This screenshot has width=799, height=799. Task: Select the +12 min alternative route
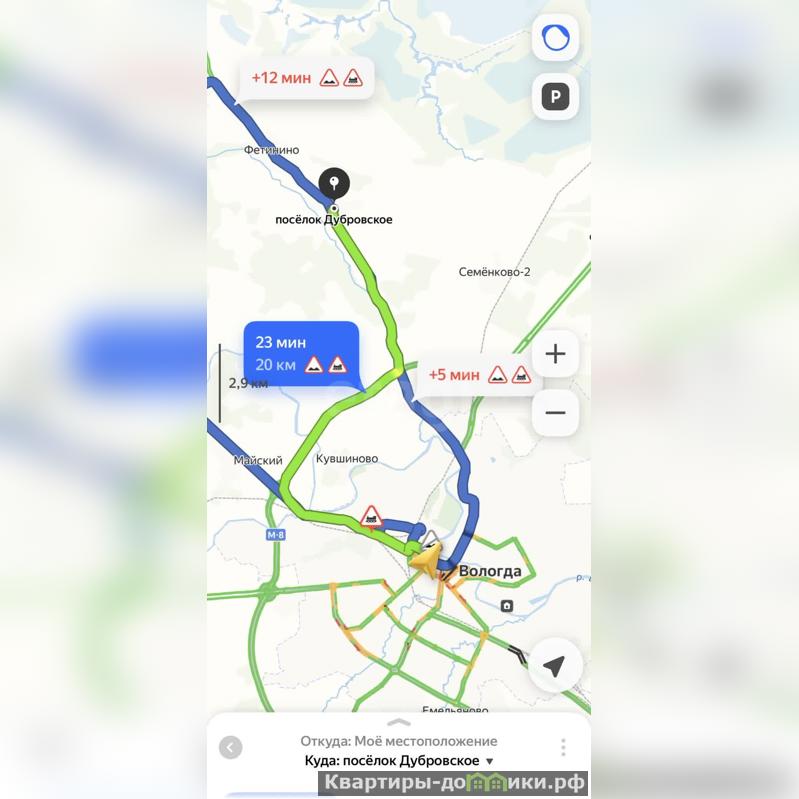tap(306, 77)
